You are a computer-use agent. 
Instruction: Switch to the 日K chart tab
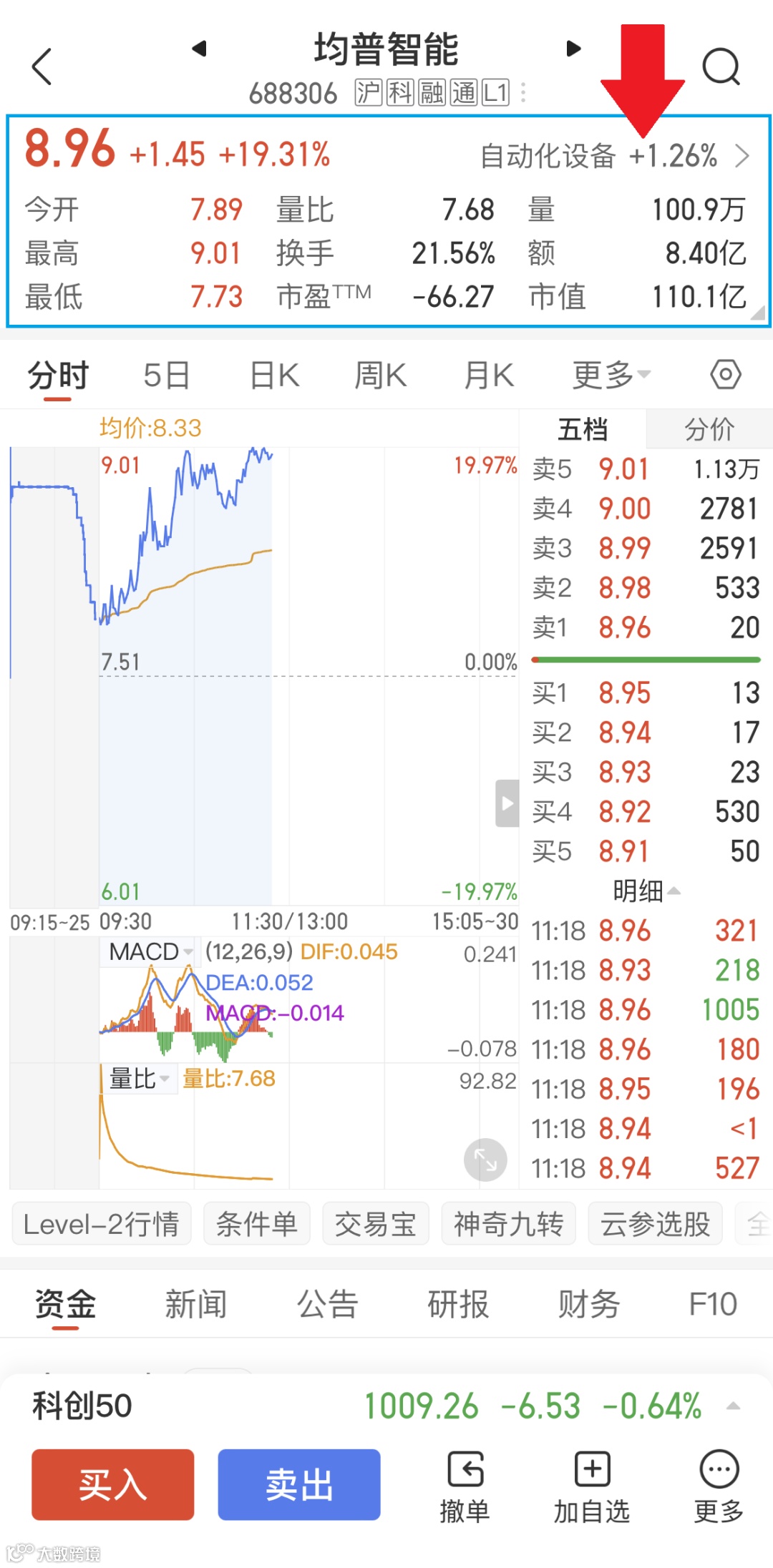(274, 375)
